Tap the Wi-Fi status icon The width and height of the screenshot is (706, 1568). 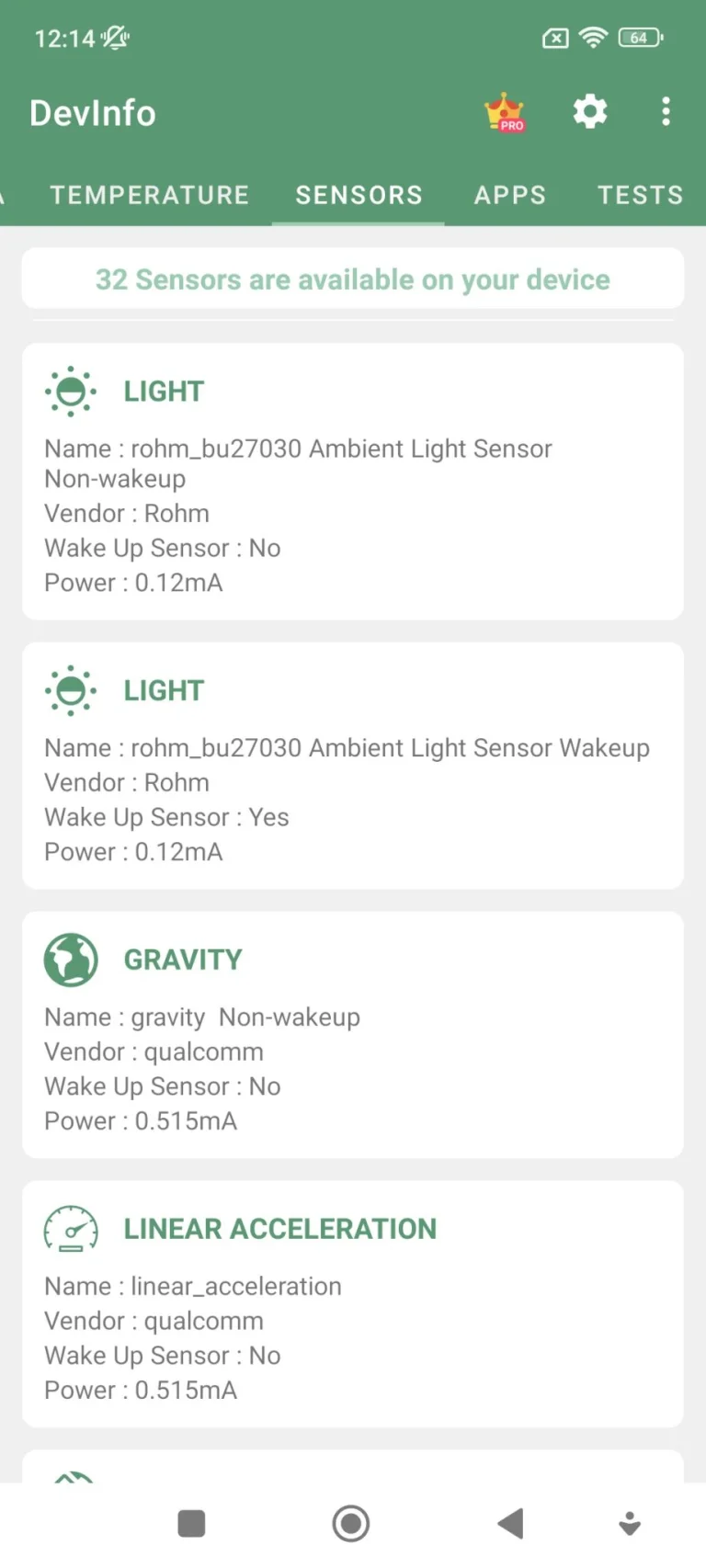593,38
